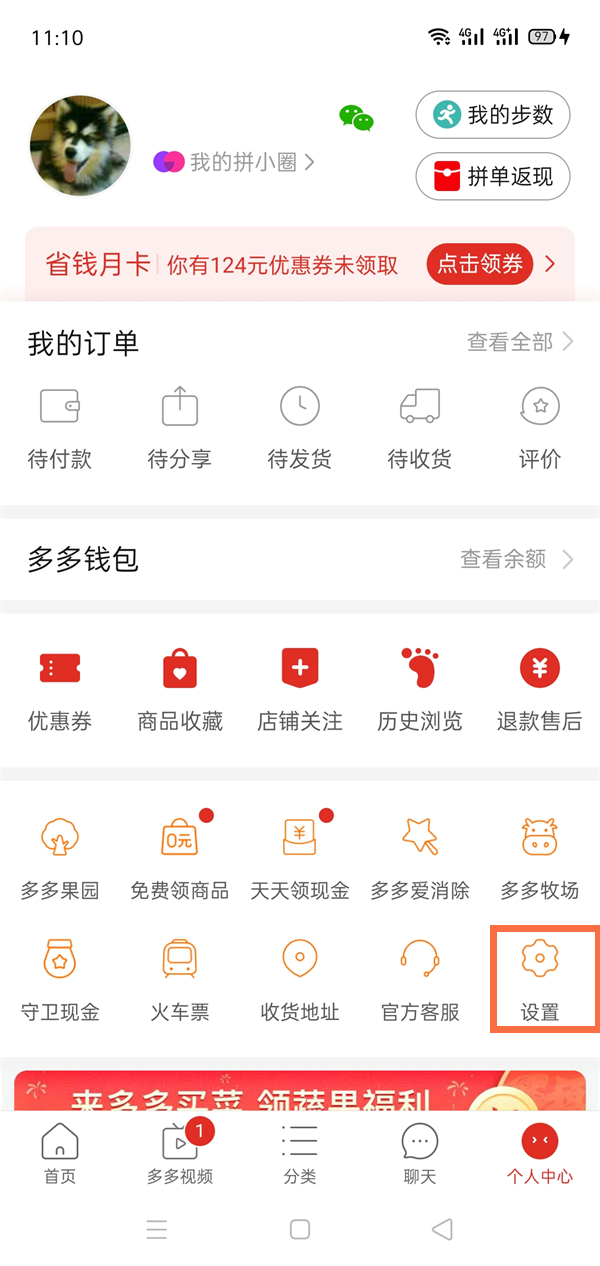The height and width of the screenshot is (1266, 600).
Task: View 商品收藏 saved items
Action: point(180,690)
